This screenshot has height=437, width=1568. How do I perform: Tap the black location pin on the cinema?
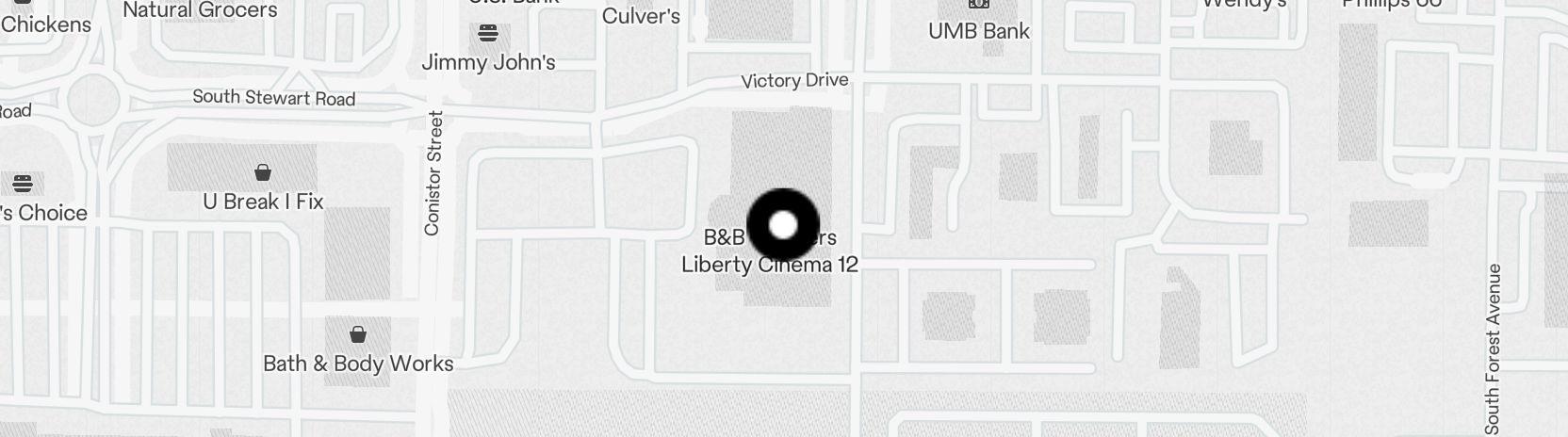[x=783, y=225]
